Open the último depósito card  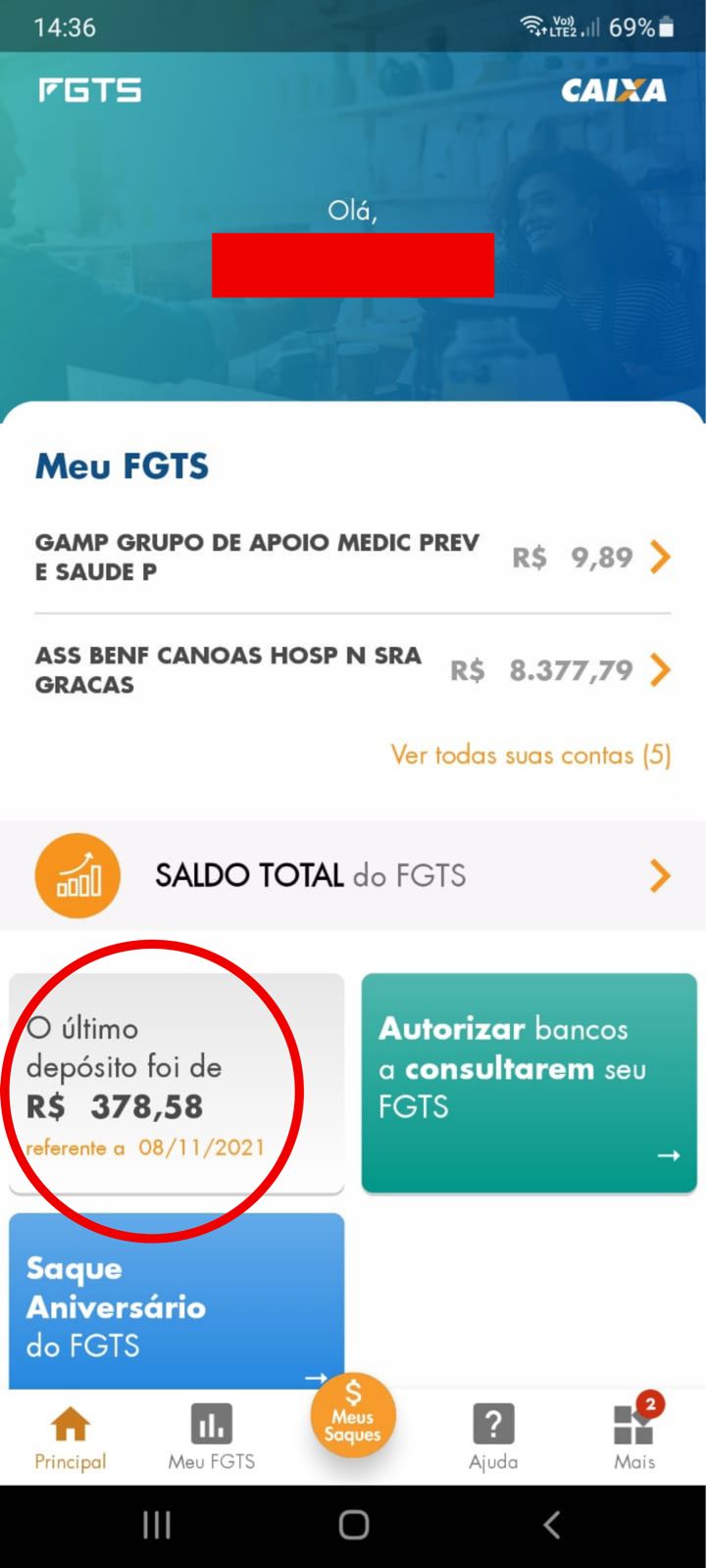click(177, 1084)
